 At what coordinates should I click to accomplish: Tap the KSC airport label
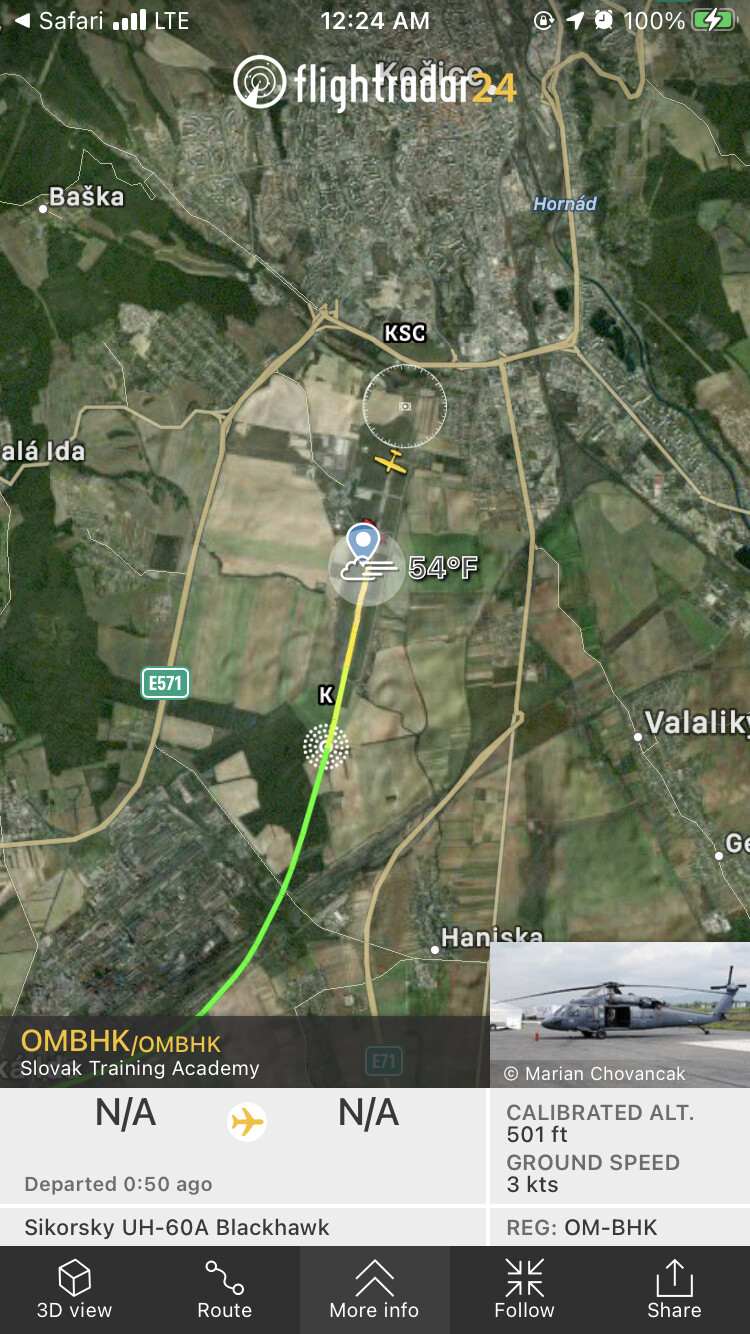(x=405, y=333)
